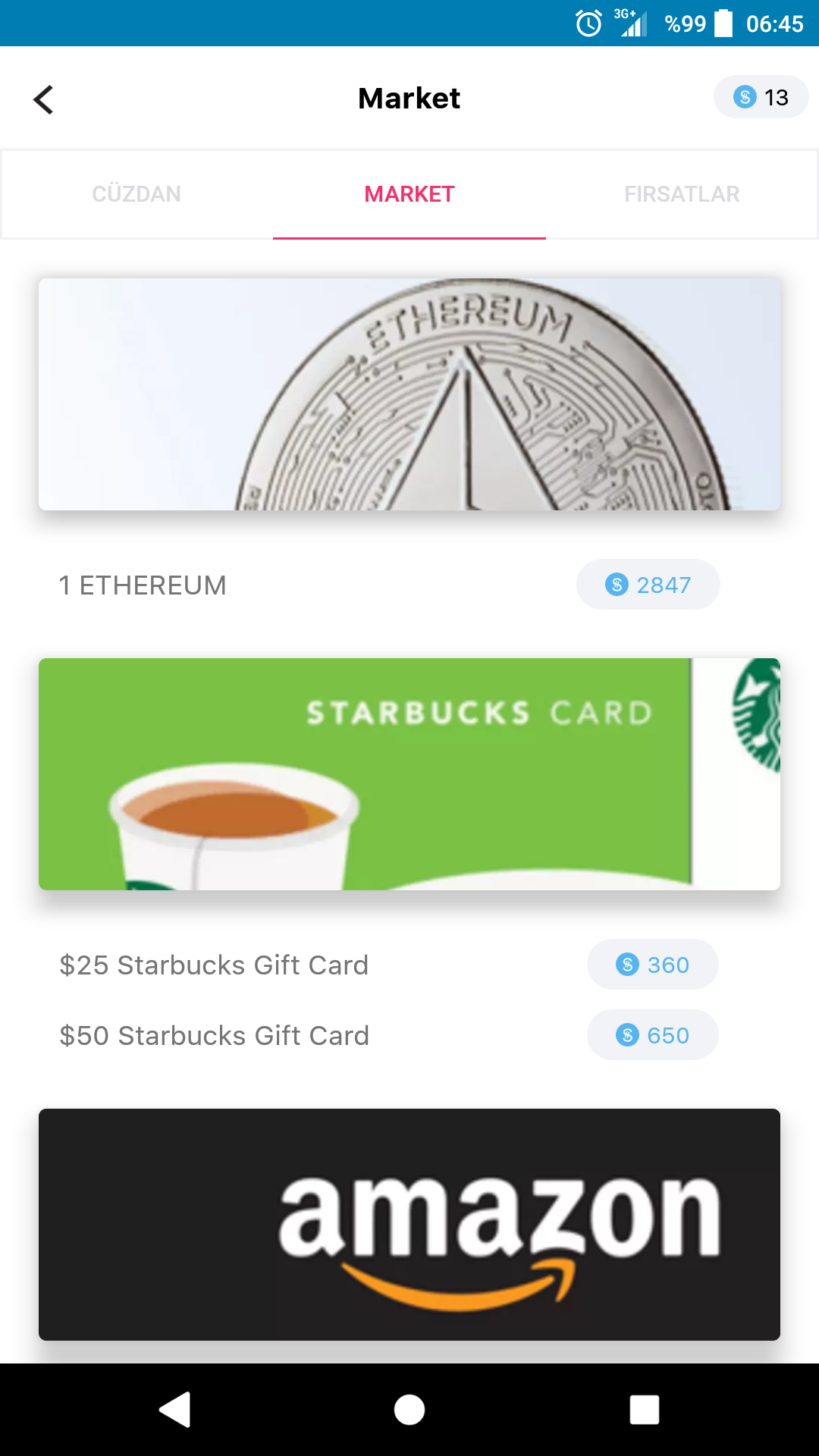819x1456 pixels.
Task: Redeem $50 Starbucks Gift Card for 650
Action: point(652,1035)
